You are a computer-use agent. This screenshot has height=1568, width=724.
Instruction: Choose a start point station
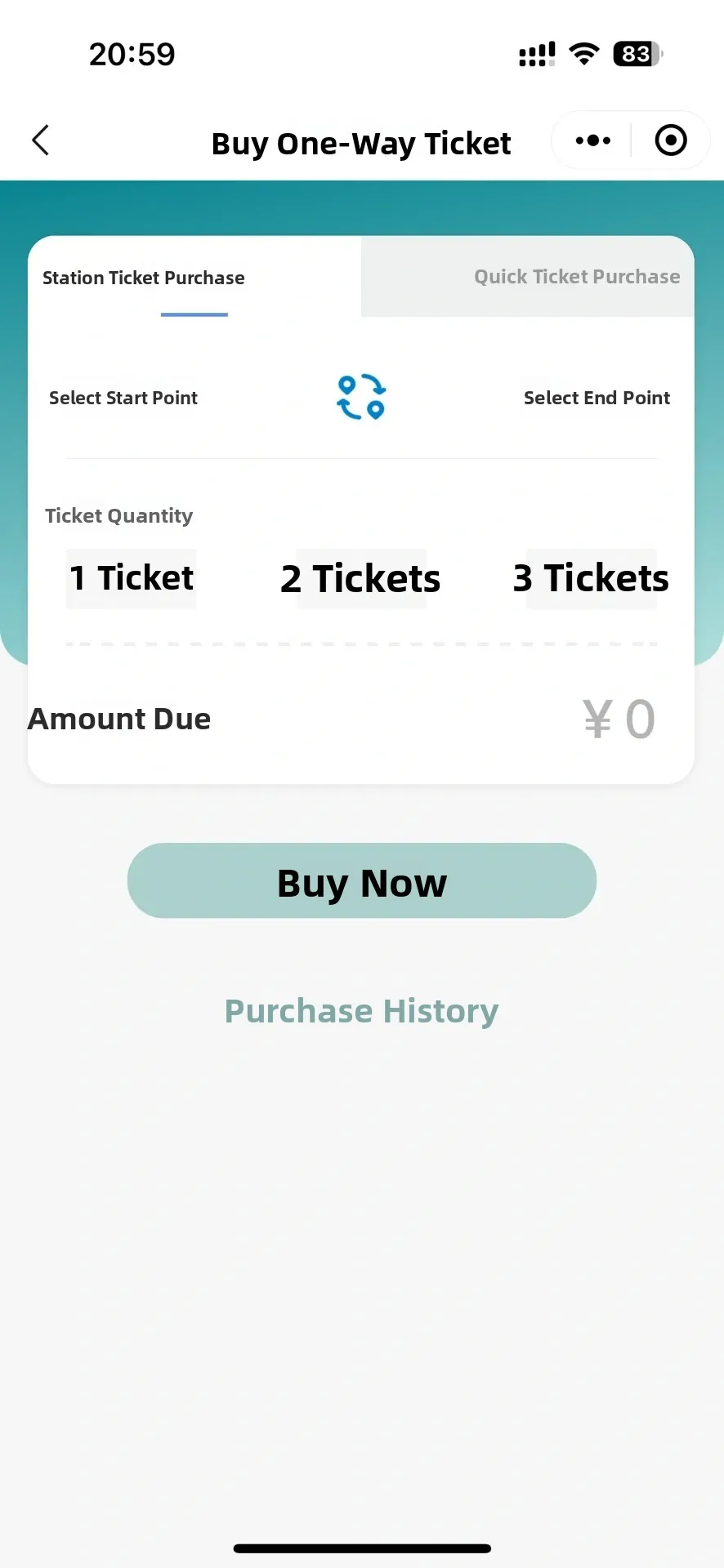[x=123, y=398]
